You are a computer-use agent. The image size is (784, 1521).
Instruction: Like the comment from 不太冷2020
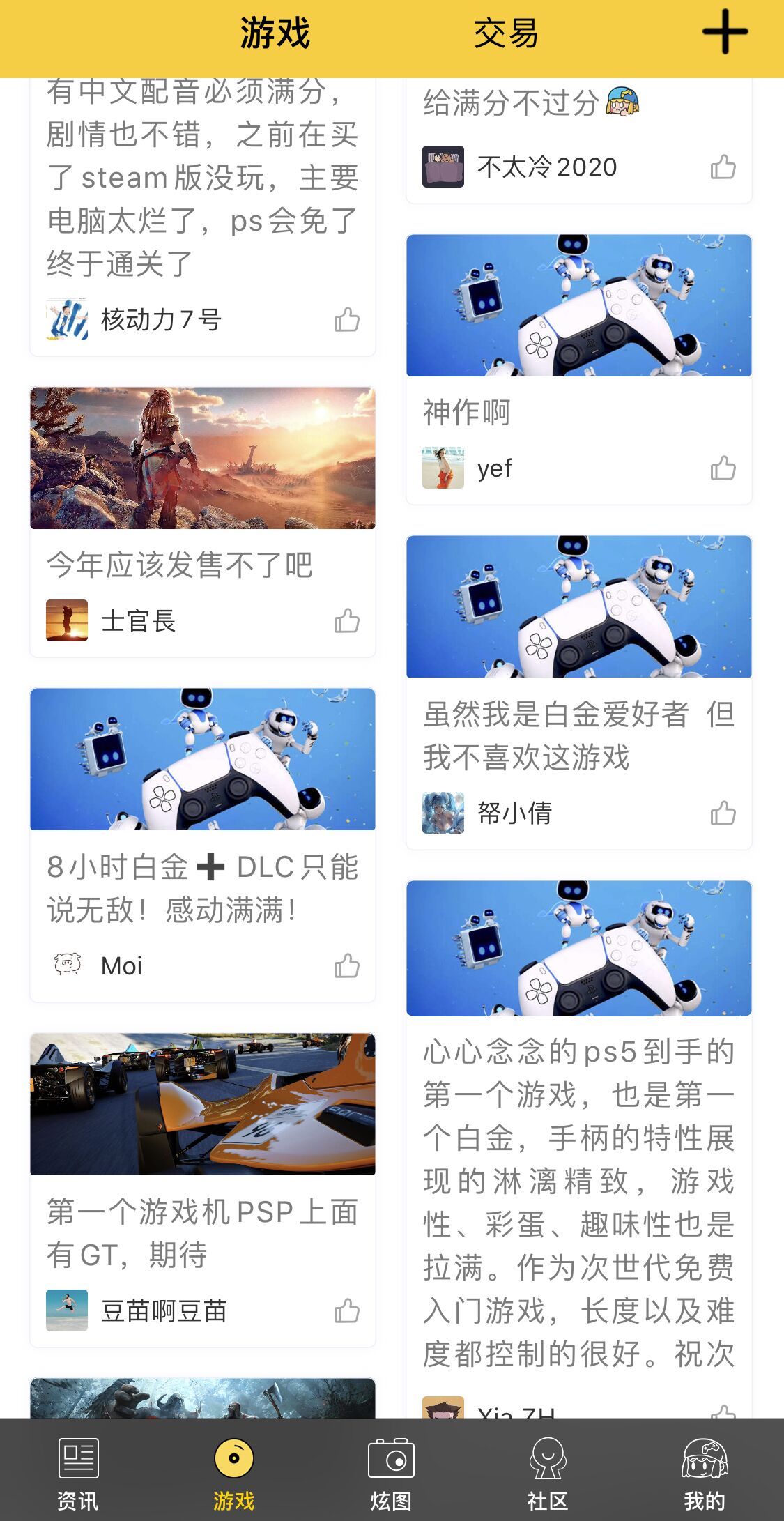[723, 167]
